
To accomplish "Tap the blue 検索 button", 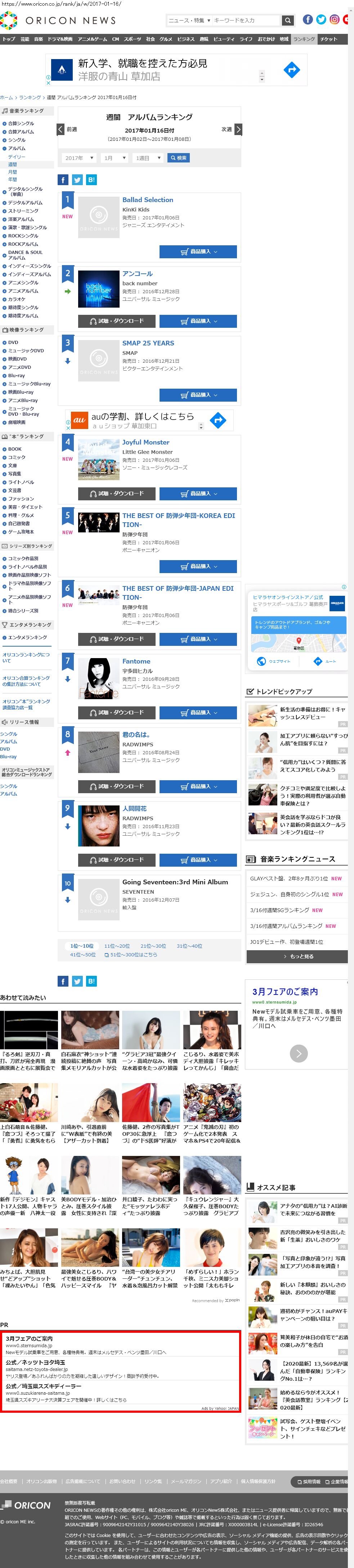I will pos(179,158).
